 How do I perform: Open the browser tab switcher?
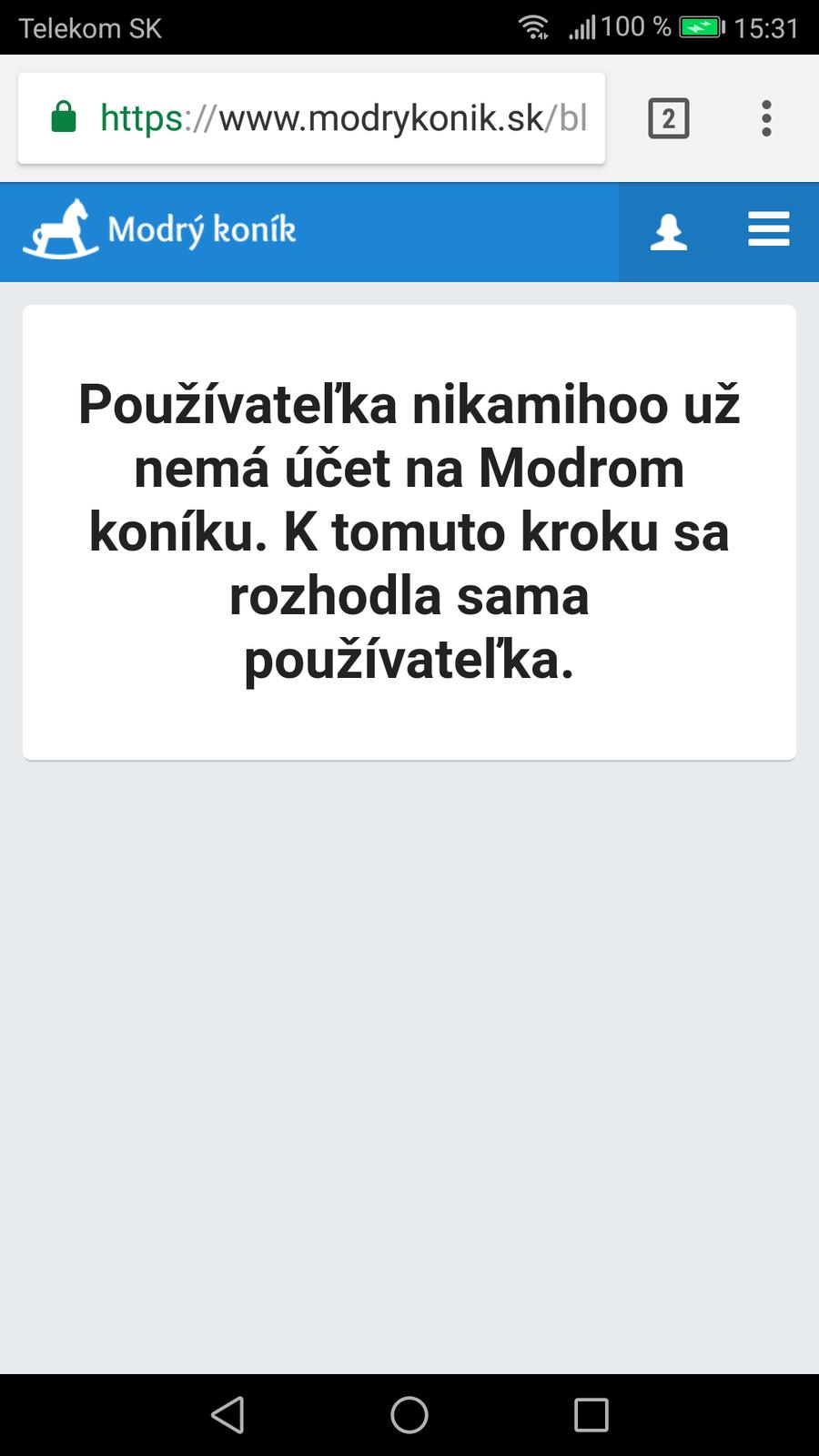[x=669, y=118]
